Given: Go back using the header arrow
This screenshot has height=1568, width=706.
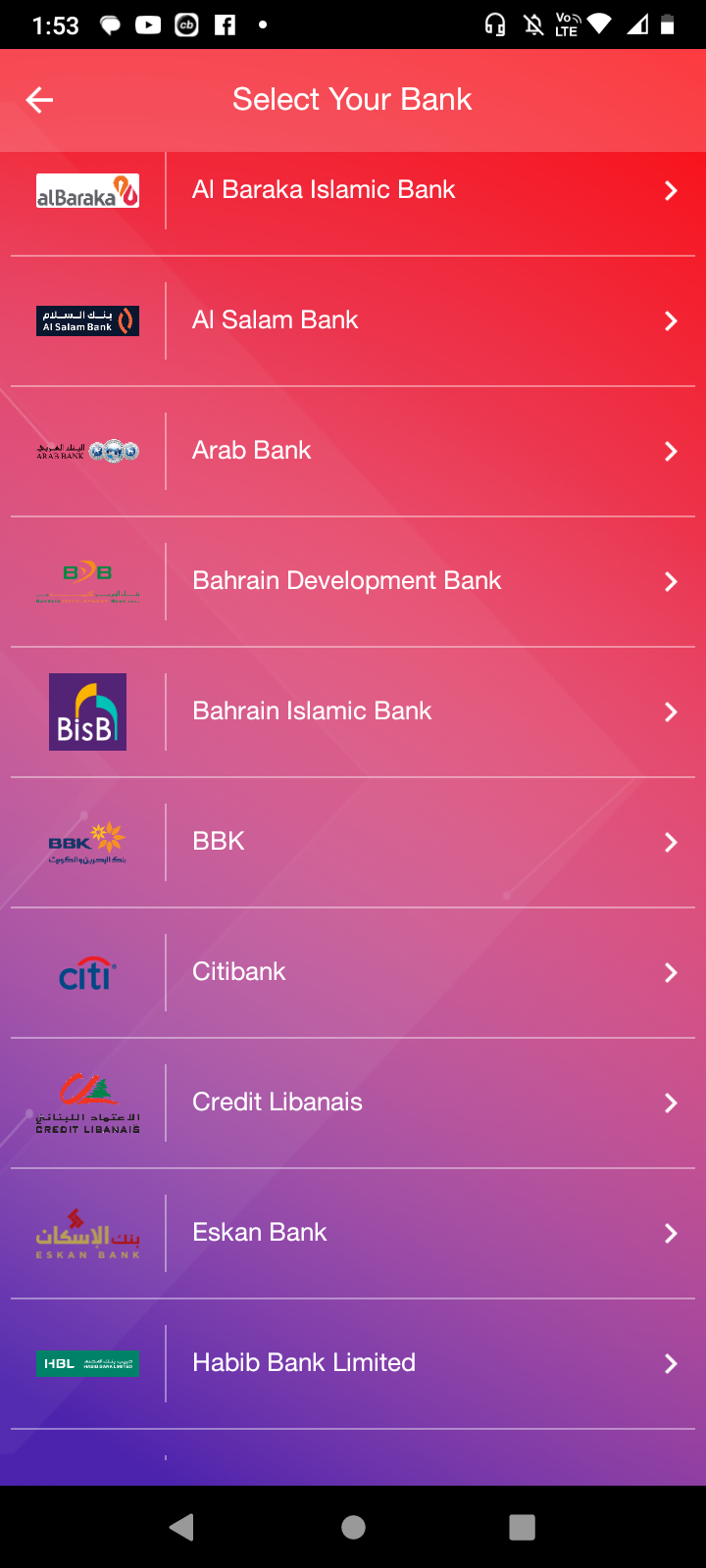Looking at the screenshot, I should coord(39,99).
